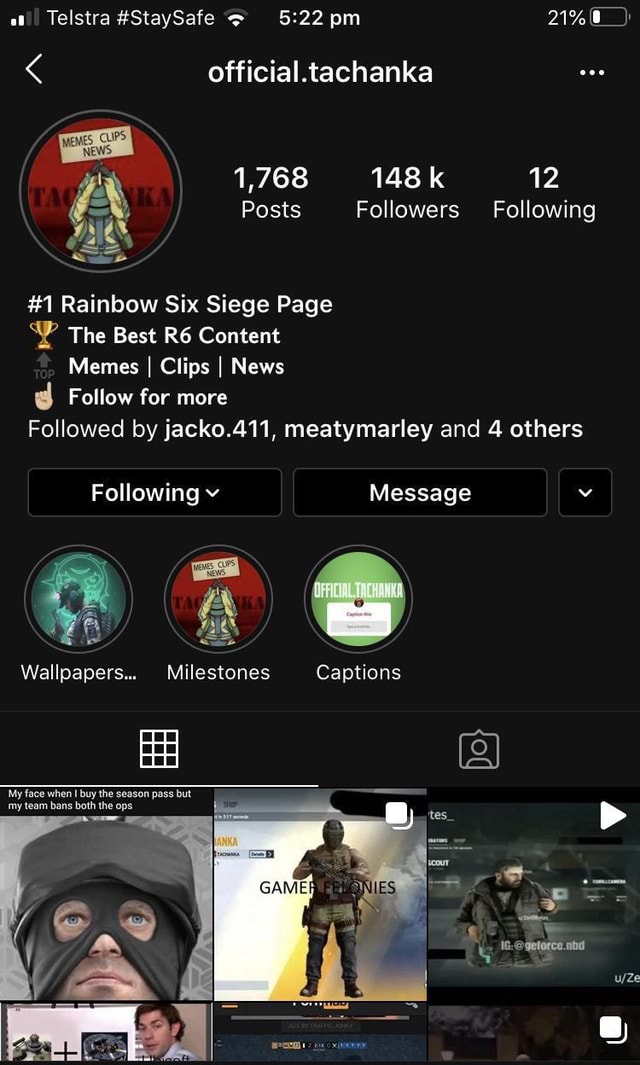
Task: Open the season pass meme post
Action: 105,895
